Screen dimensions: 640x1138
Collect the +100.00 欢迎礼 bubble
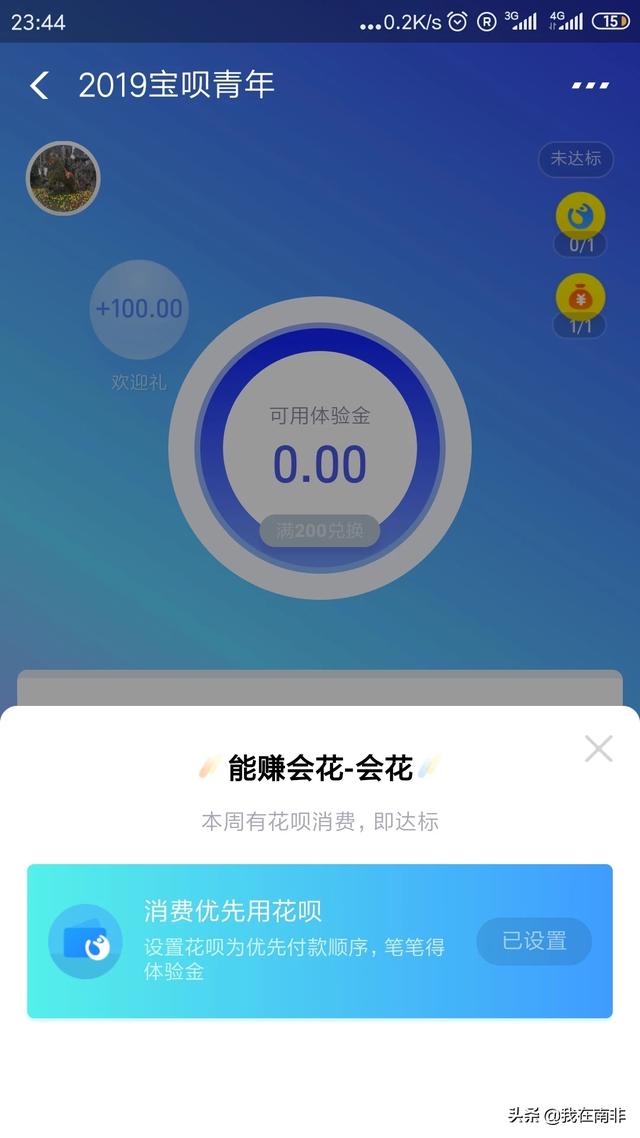(139, 309)
